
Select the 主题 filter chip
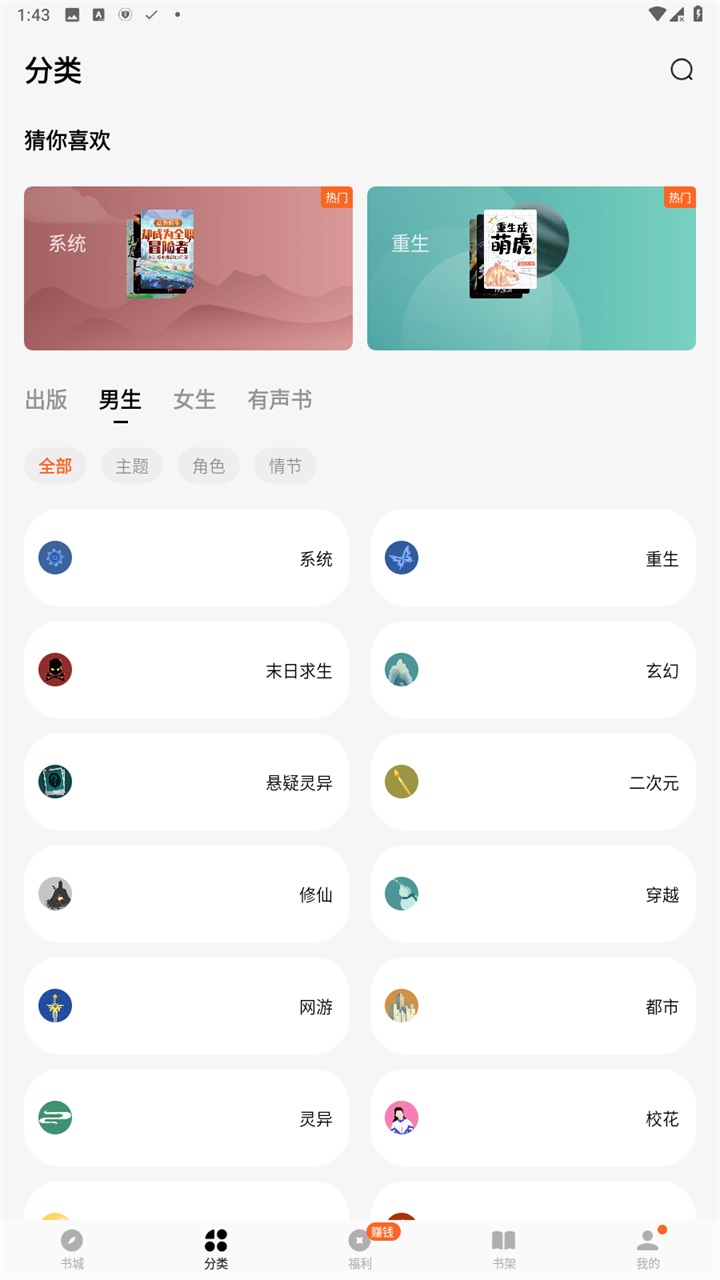(x=132, y=466)
